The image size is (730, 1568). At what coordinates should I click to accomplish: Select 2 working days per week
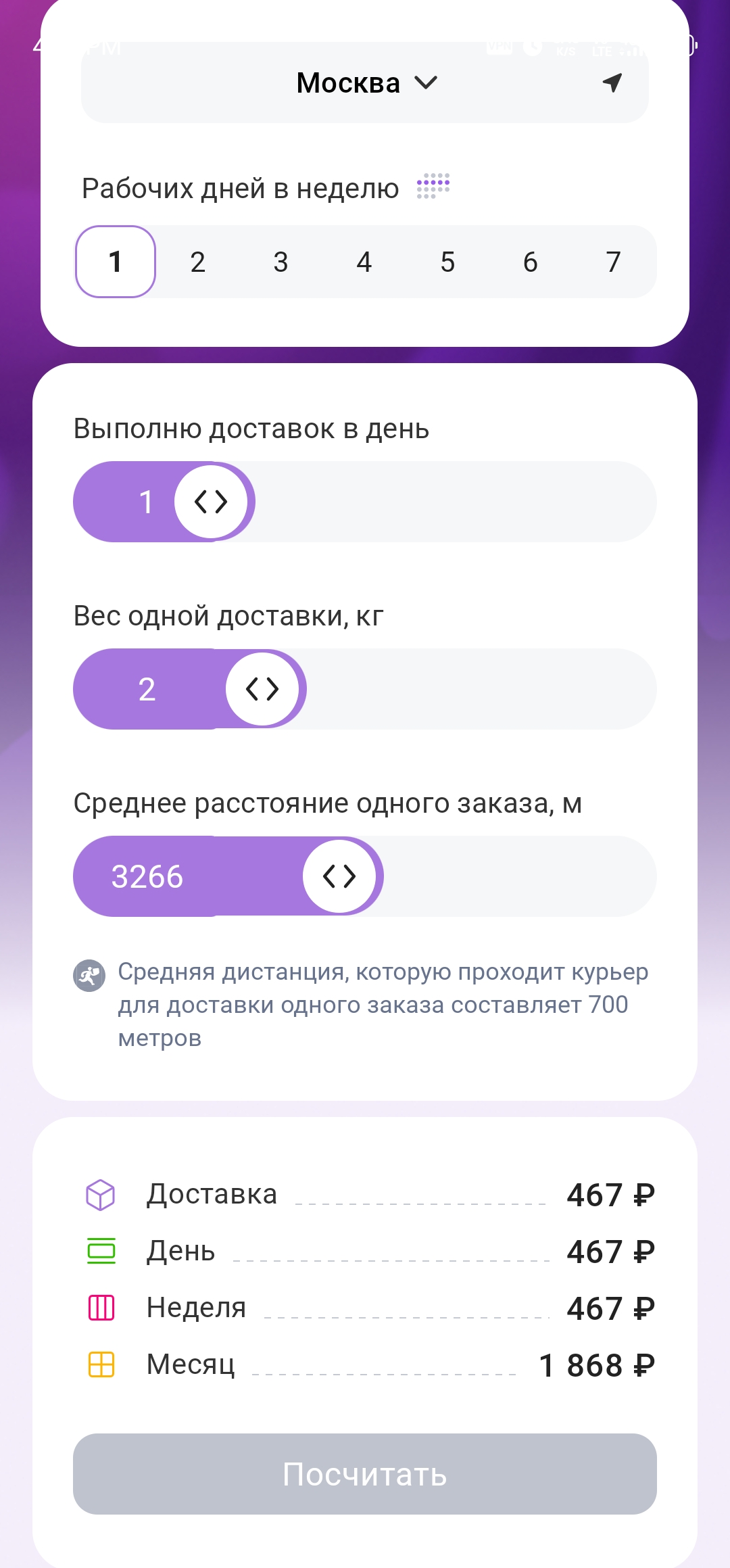point(197,262)
